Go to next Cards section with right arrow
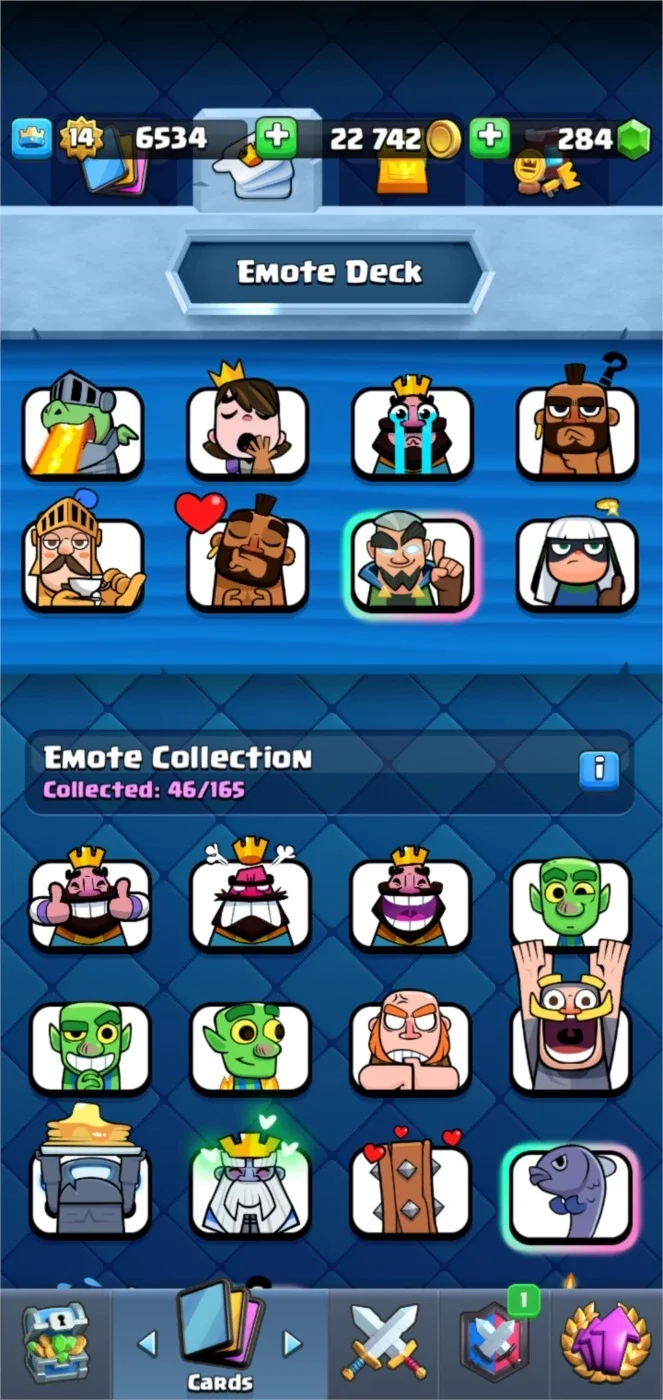 click(292, 1343)
